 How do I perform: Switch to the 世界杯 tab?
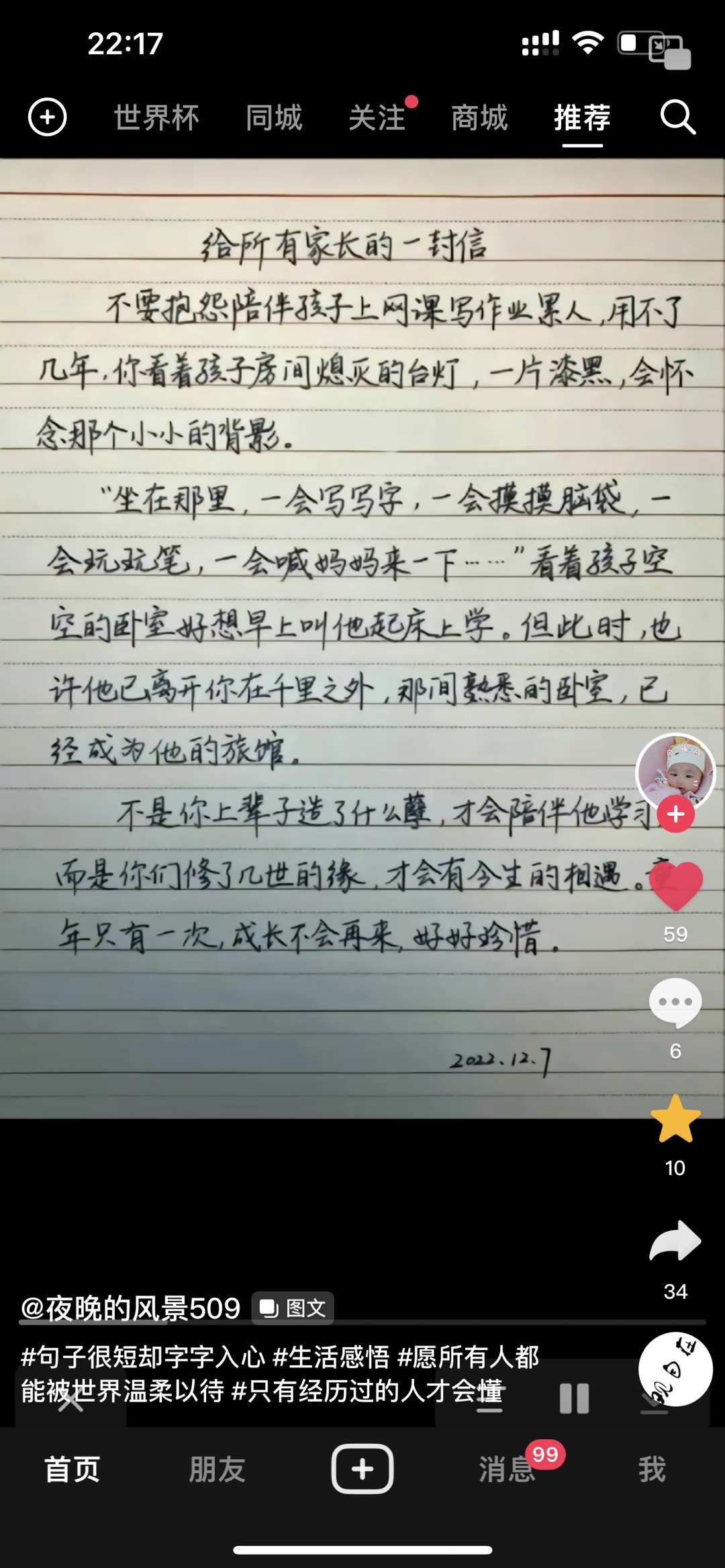tap(156, 118)
